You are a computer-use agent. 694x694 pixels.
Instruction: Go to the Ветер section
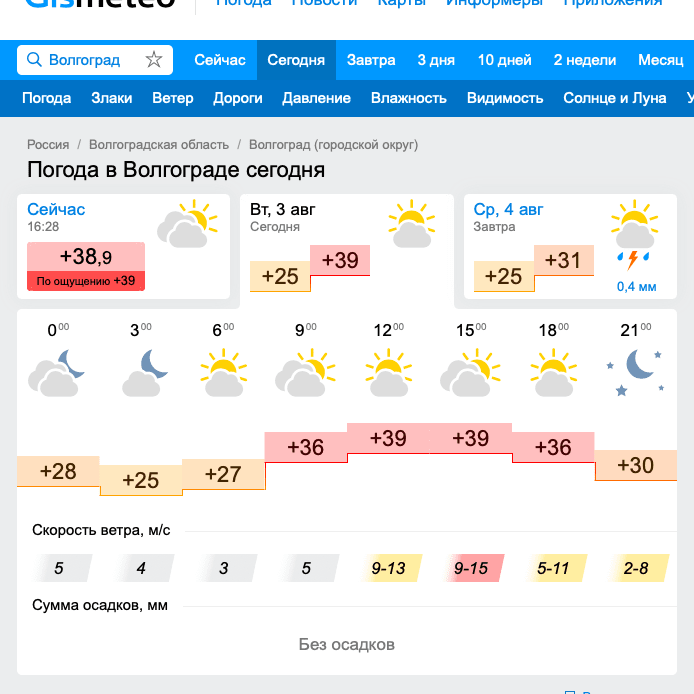172,98
